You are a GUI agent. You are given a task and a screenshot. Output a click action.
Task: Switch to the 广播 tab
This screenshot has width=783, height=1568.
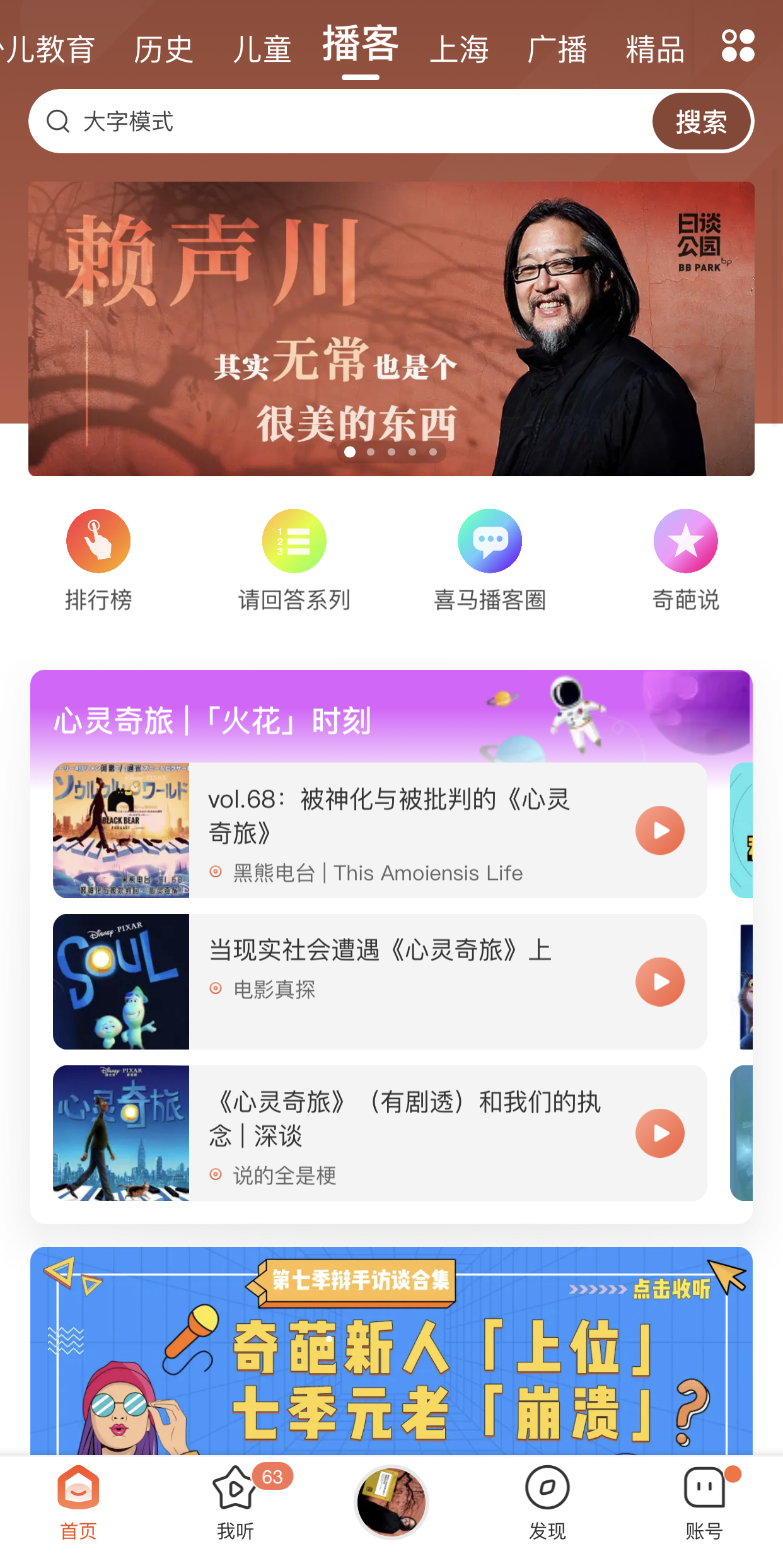coord(557,50)
